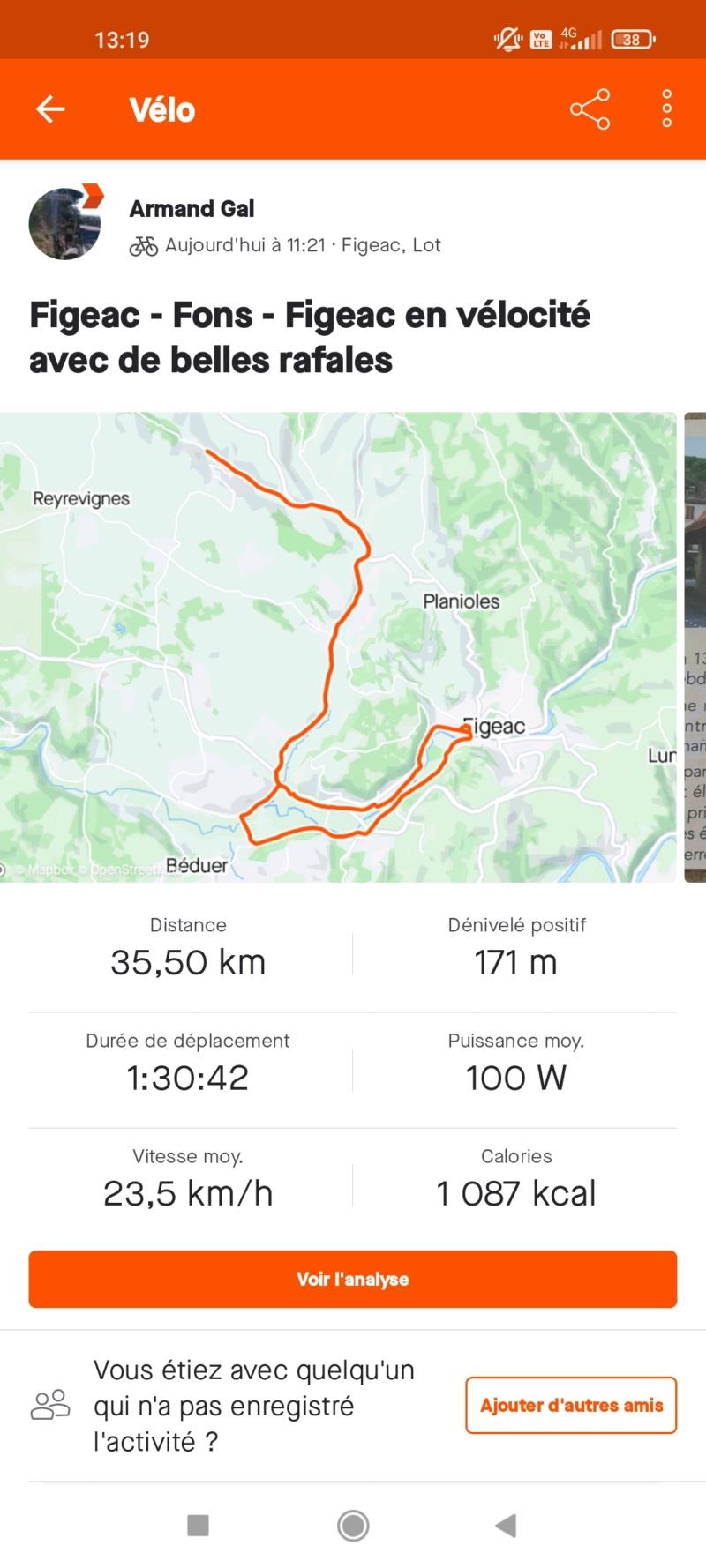Tap Ajouter d'autres amis
Viewport: 706px width, 1568px height.
[571, 1405]
